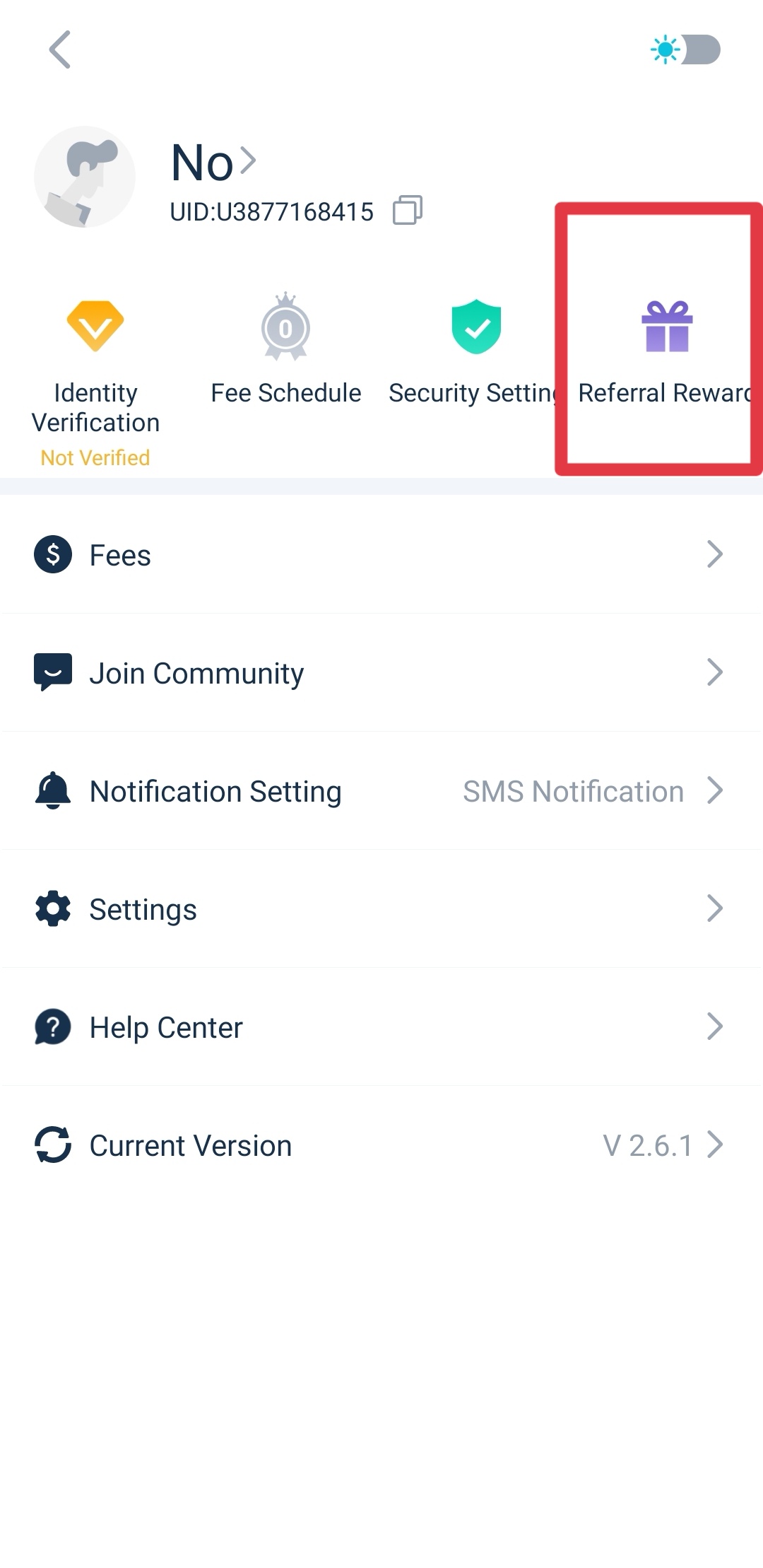Image resolution: width=763 pixels, height=1568 pixels.
Task: Open the profile name No
Action: coord(212,162)
